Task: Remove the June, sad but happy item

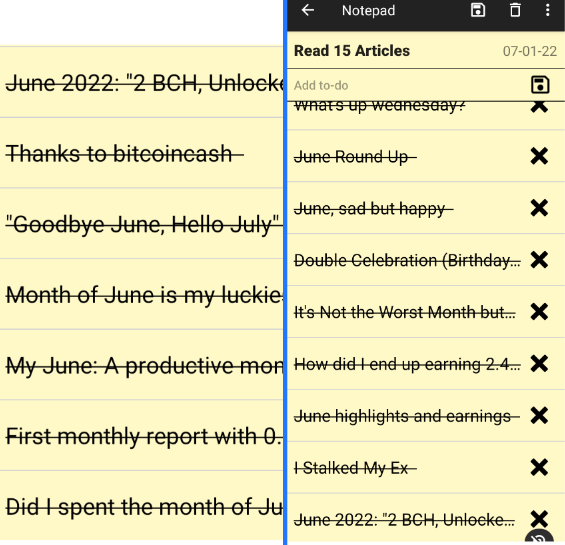Action: coord(539,208)
